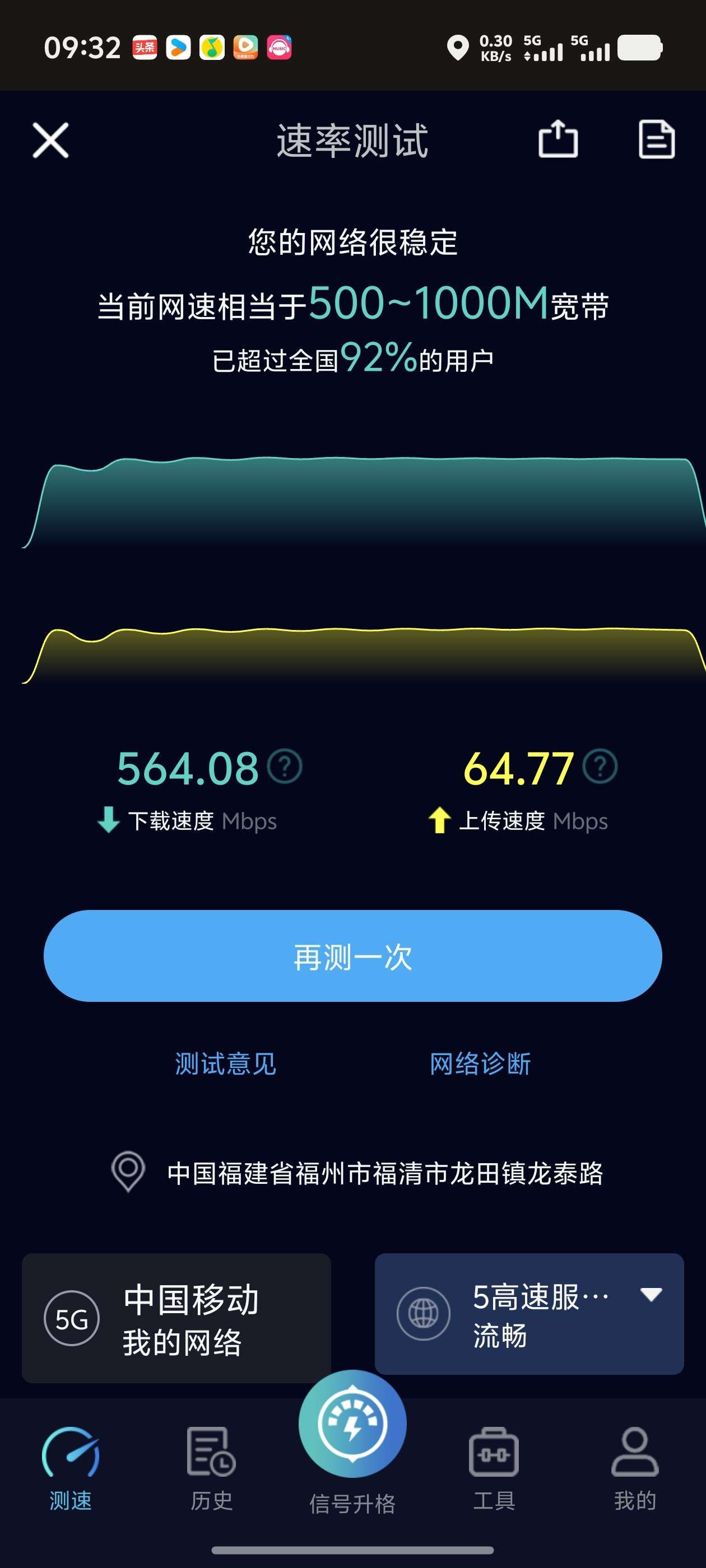The image size is (706, 1568).
Task: Open 网络诊断 network diagnosis
Action: pos(480,1063)
